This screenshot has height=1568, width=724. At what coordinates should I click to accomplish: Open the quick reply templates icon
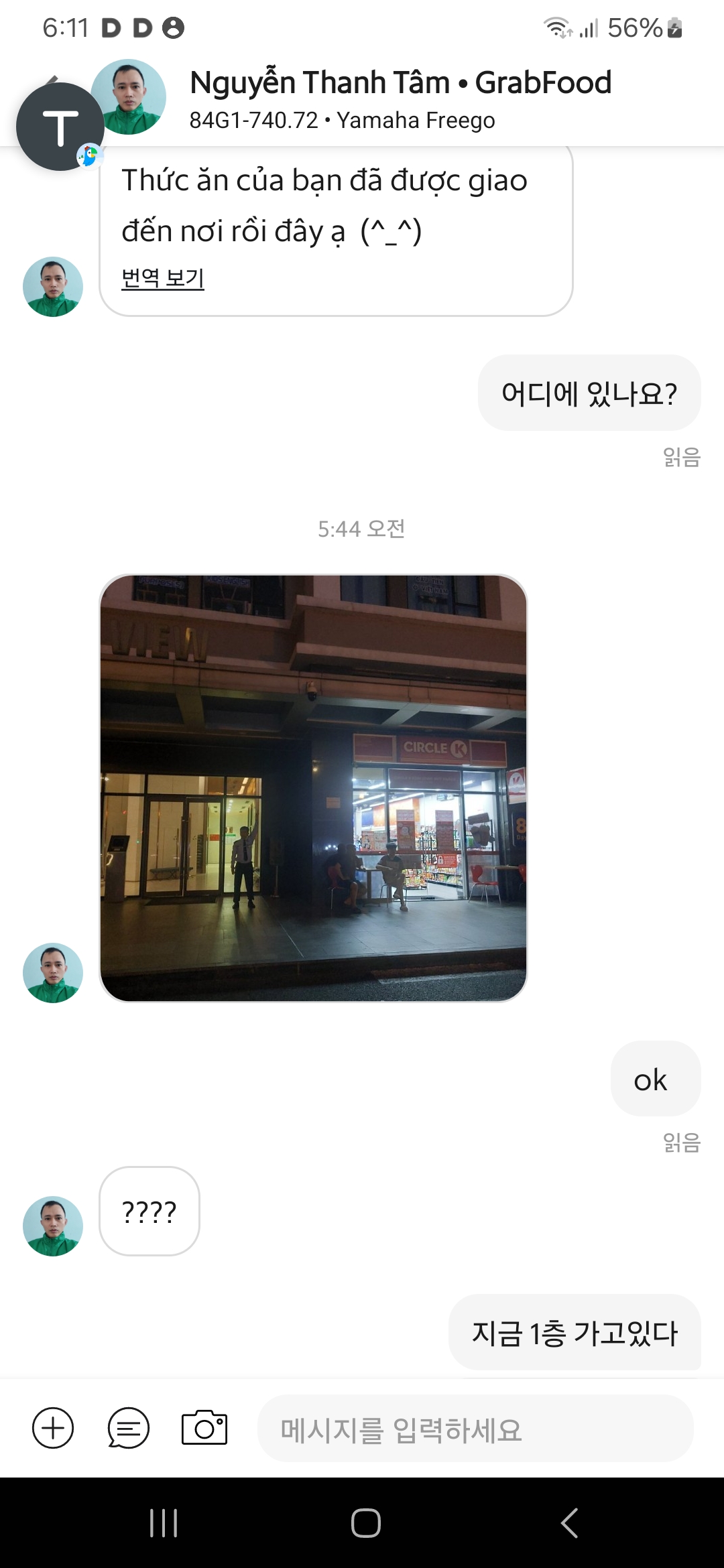tap(128, 1428)
